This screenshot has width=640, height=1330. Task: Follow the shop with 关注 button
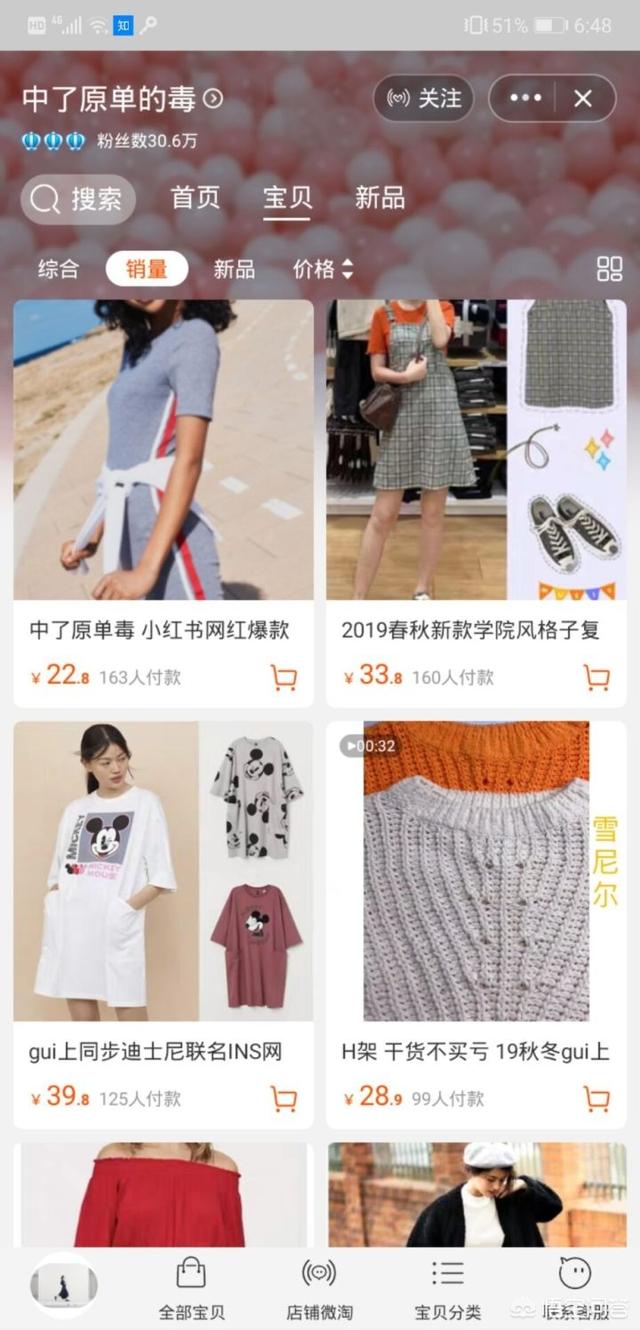[x=422, y=98]
